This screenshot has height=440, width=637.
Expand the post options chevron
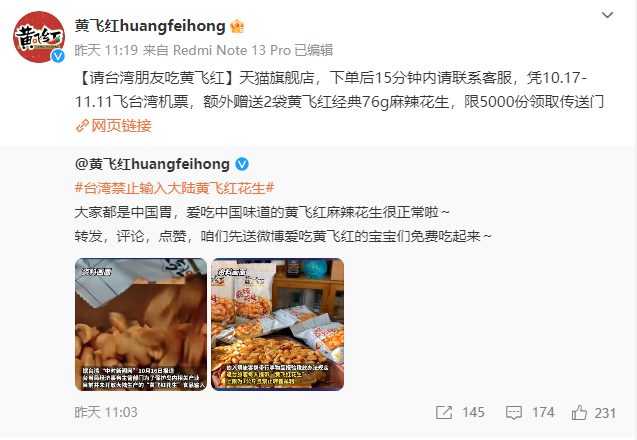point(609,18)
